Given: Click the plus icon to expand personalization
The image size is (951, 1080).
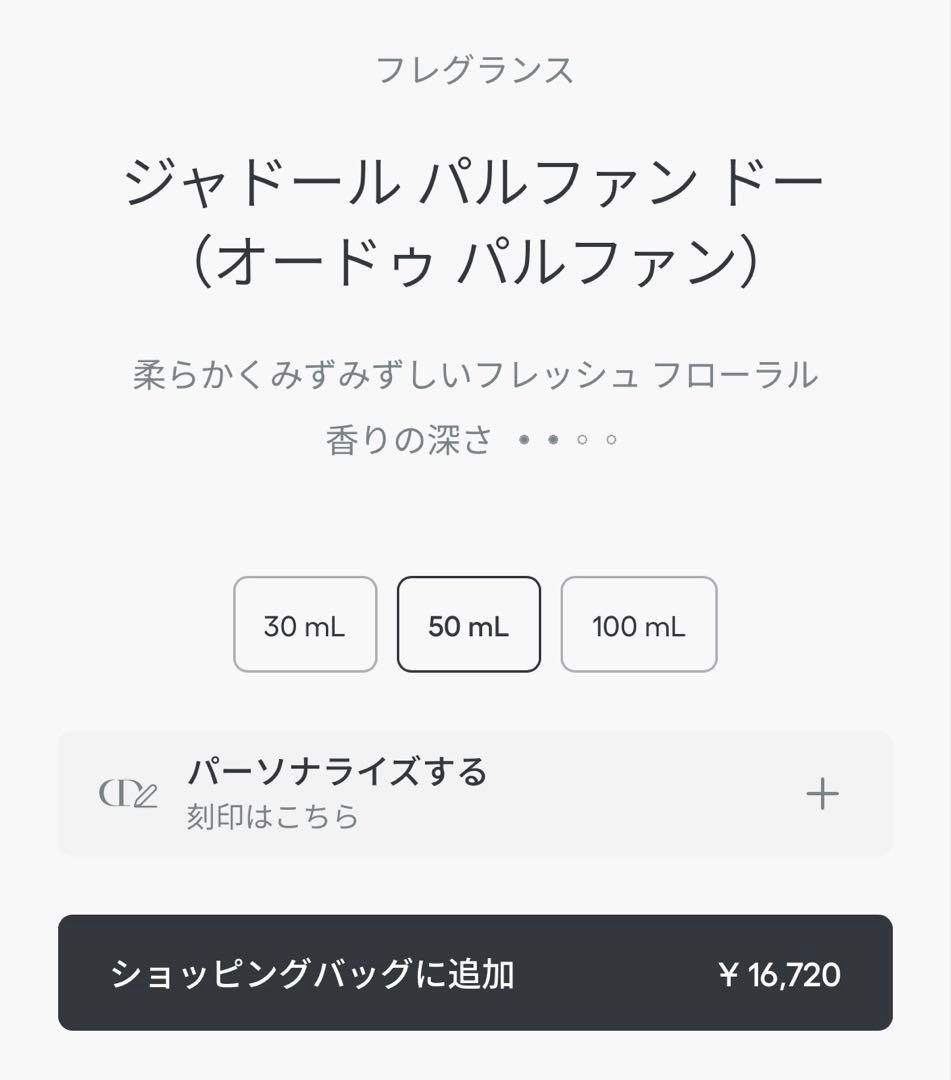Looking at the screenshot, I should tap(823, 792).
